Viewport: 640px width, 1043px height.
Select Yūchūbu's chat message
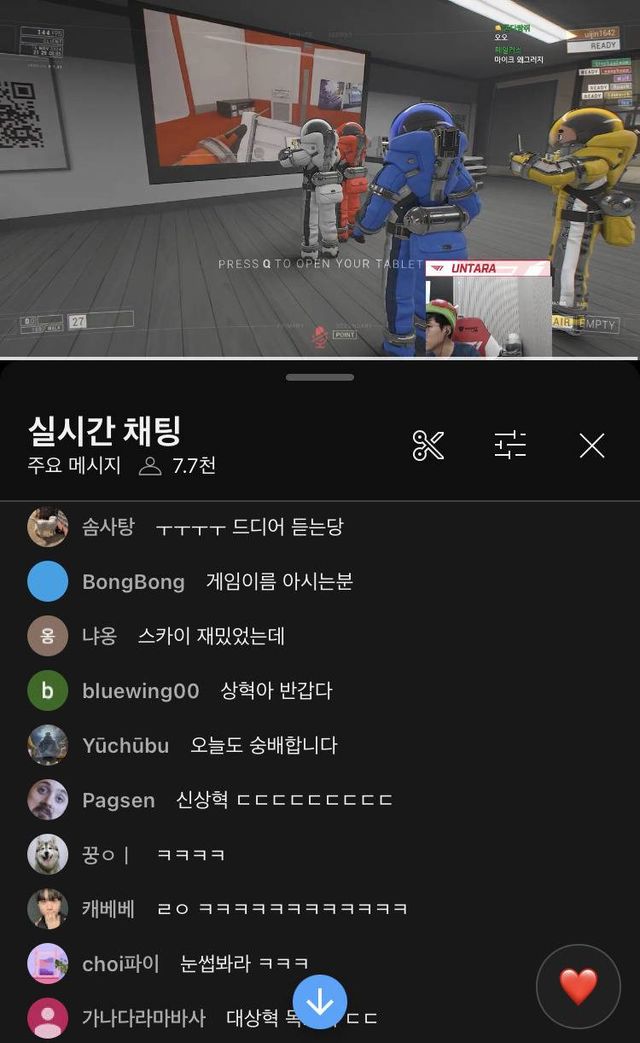[263, 746]
